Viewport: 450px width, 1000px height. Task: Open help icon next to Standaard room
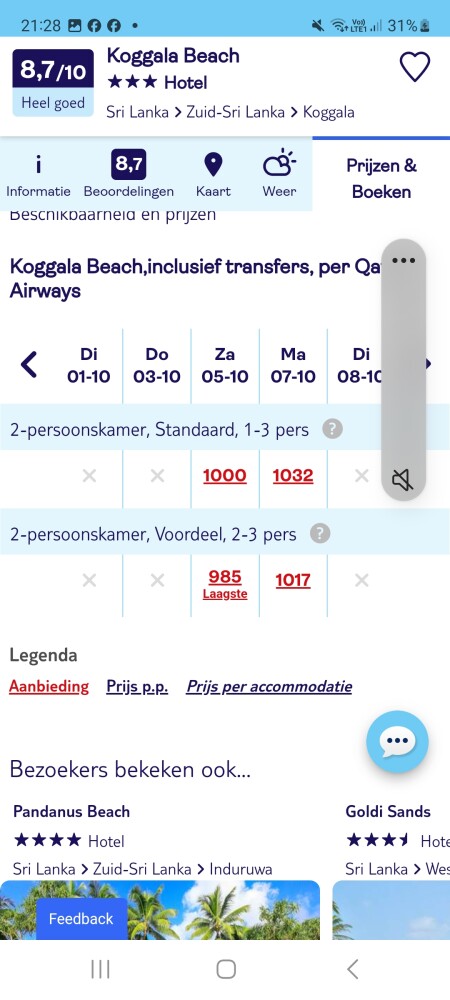pyautogui.click(x=332, y=429)
